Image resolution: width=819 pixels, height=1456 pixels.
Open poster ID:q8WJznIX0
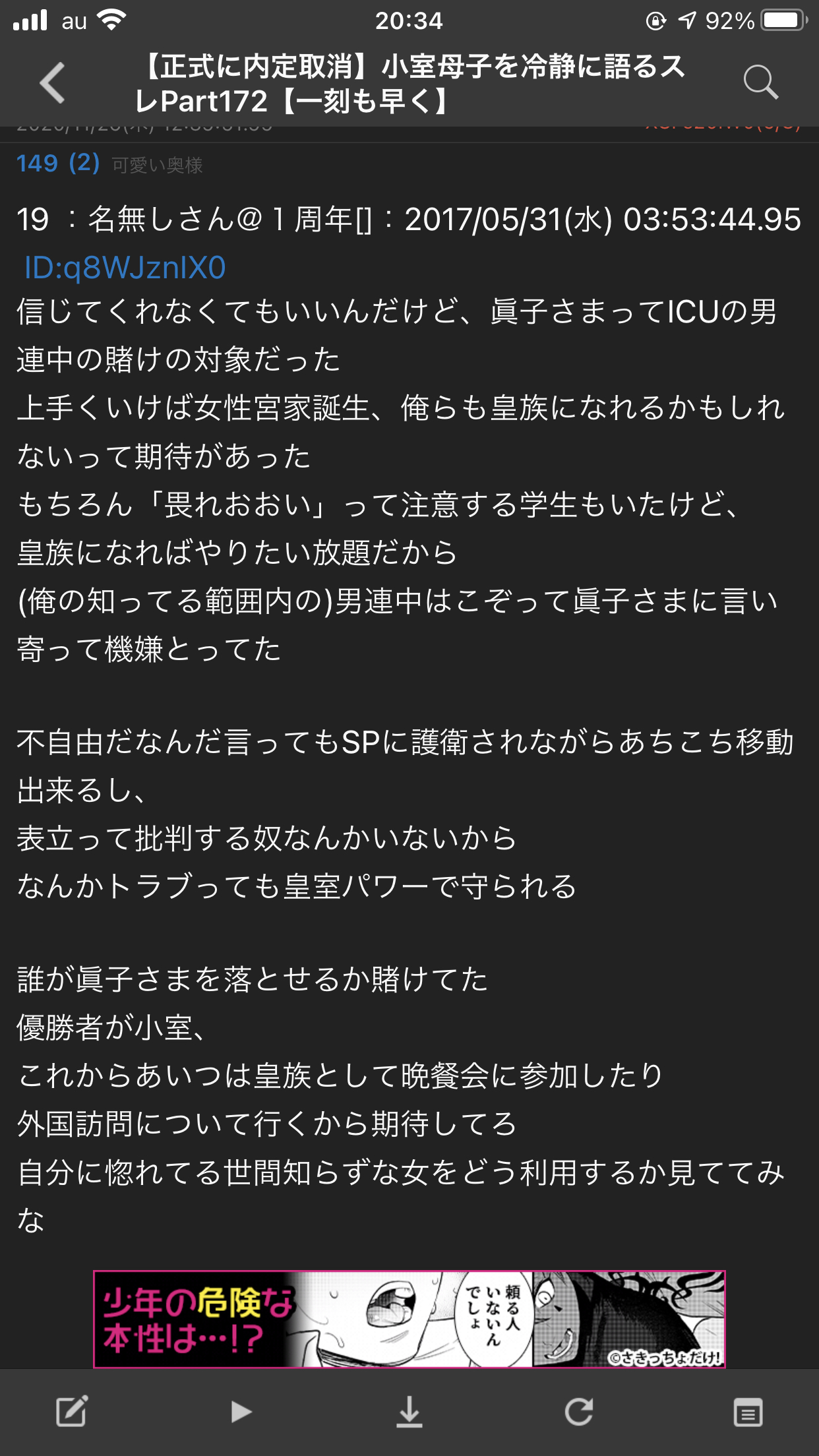click(125, 268)
